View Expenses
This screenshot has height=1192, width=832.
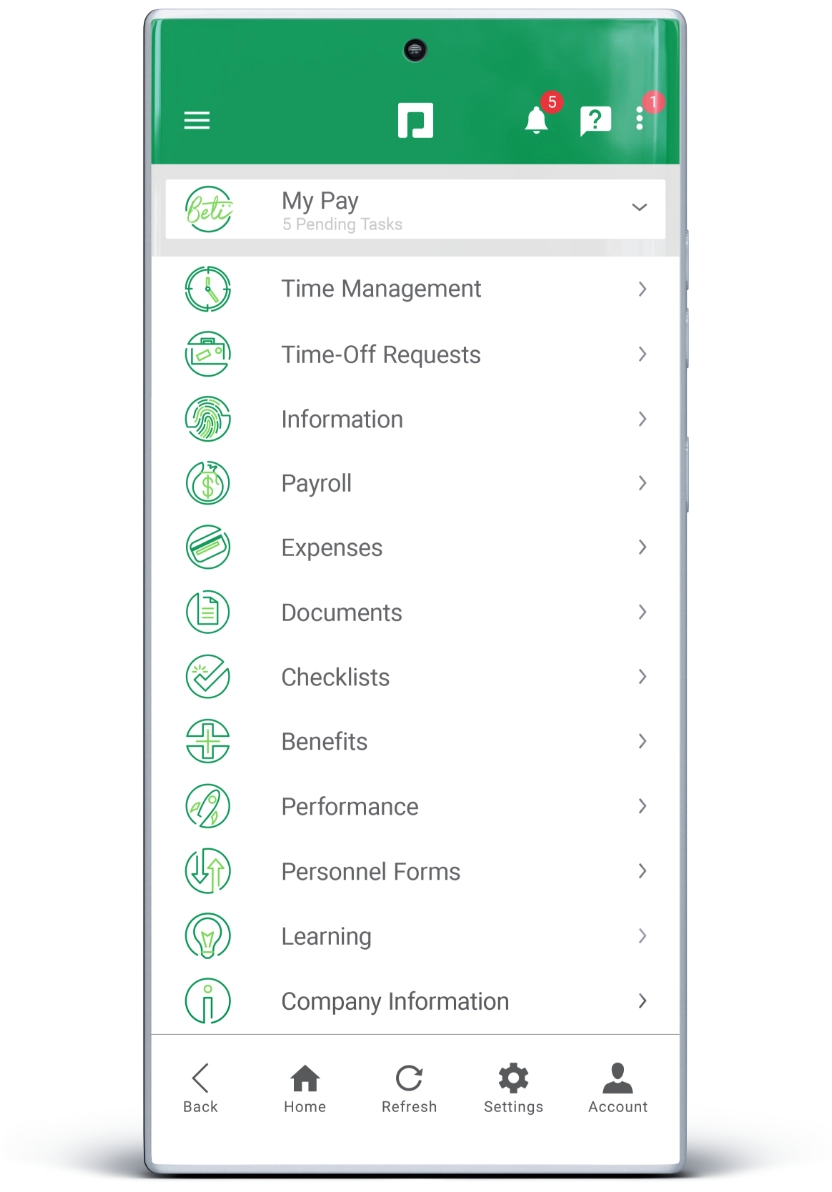pyautogui.click(x=415, y=548)
